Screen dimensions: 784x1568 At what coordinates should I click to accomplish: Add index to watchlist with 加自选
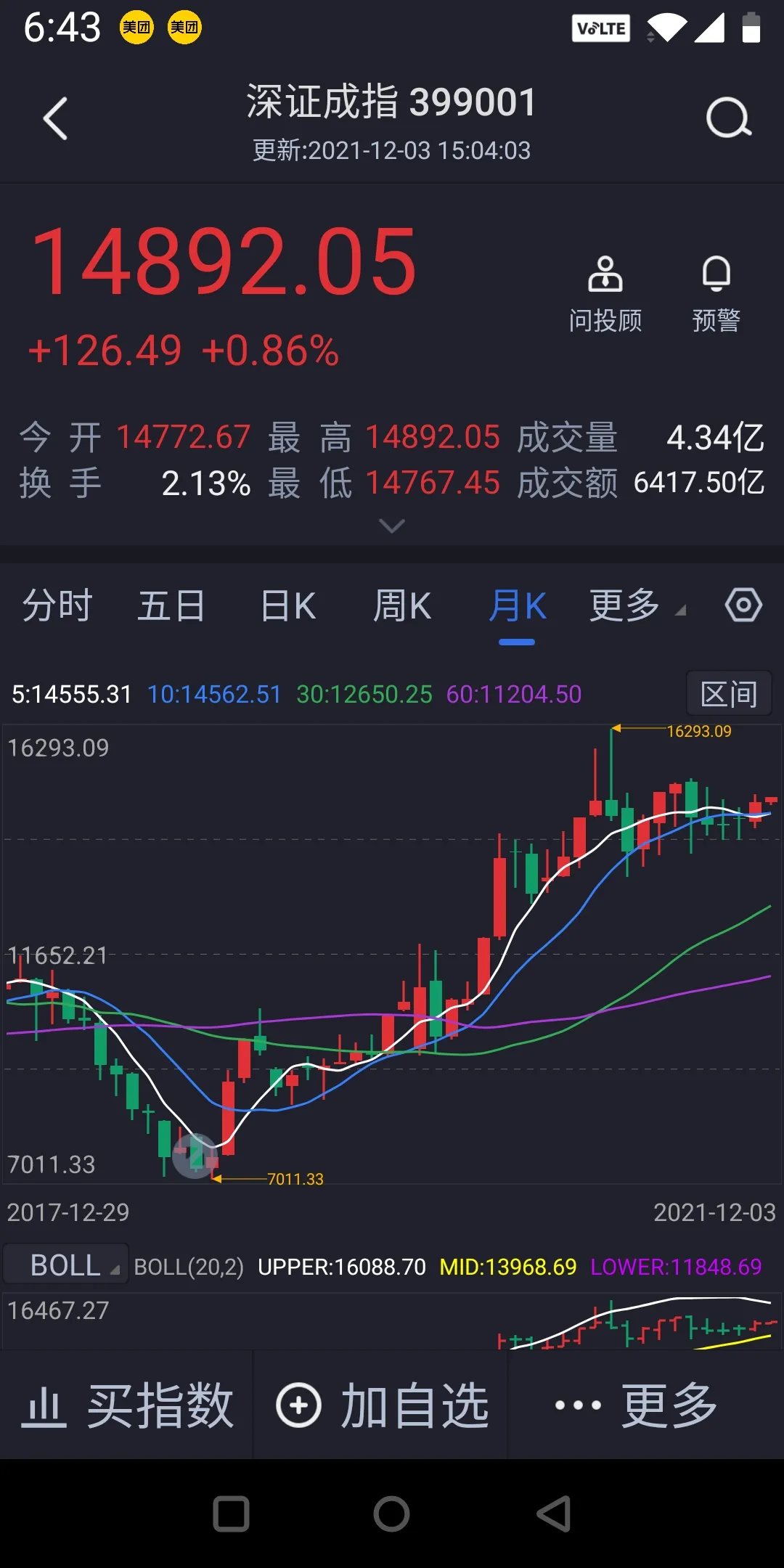point(381,1405)
